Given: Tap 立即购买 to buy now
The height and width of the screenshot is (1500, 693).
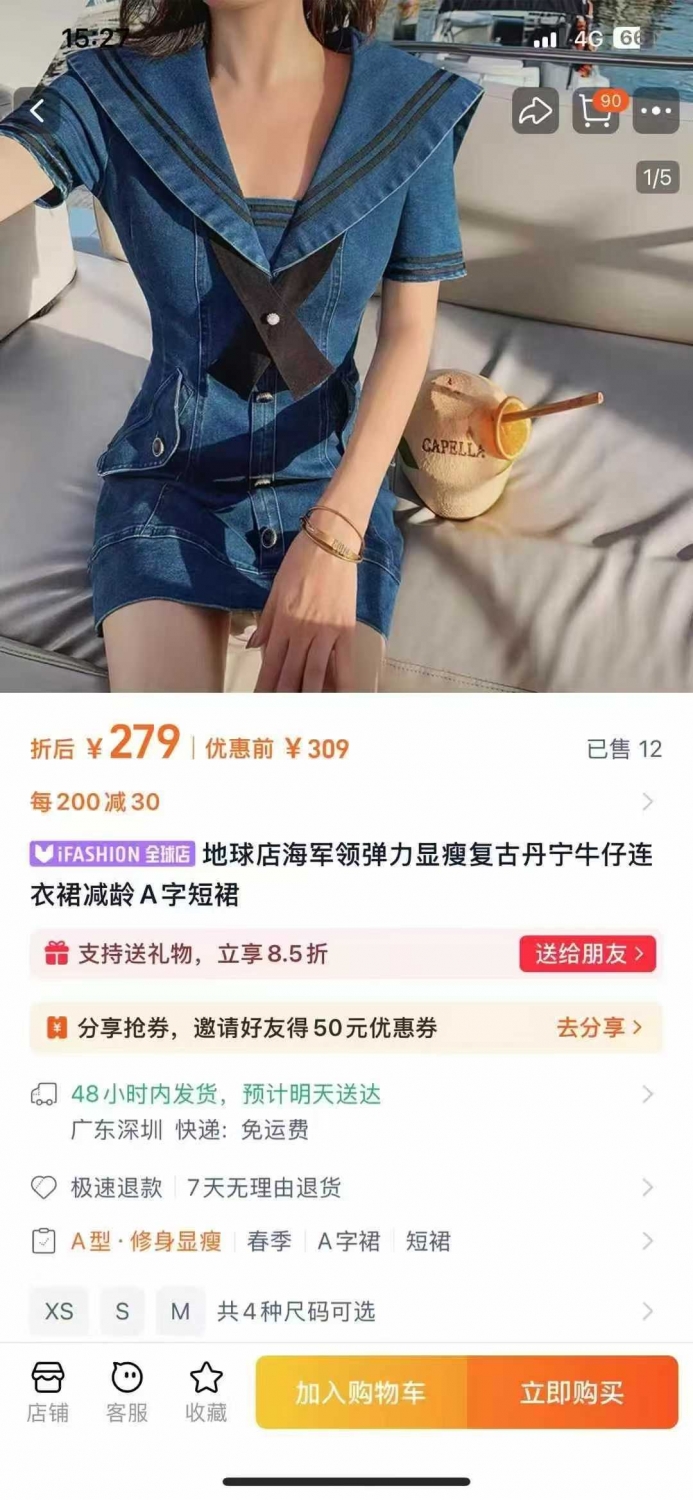Looking at the screenshot, I should 572,1392.
